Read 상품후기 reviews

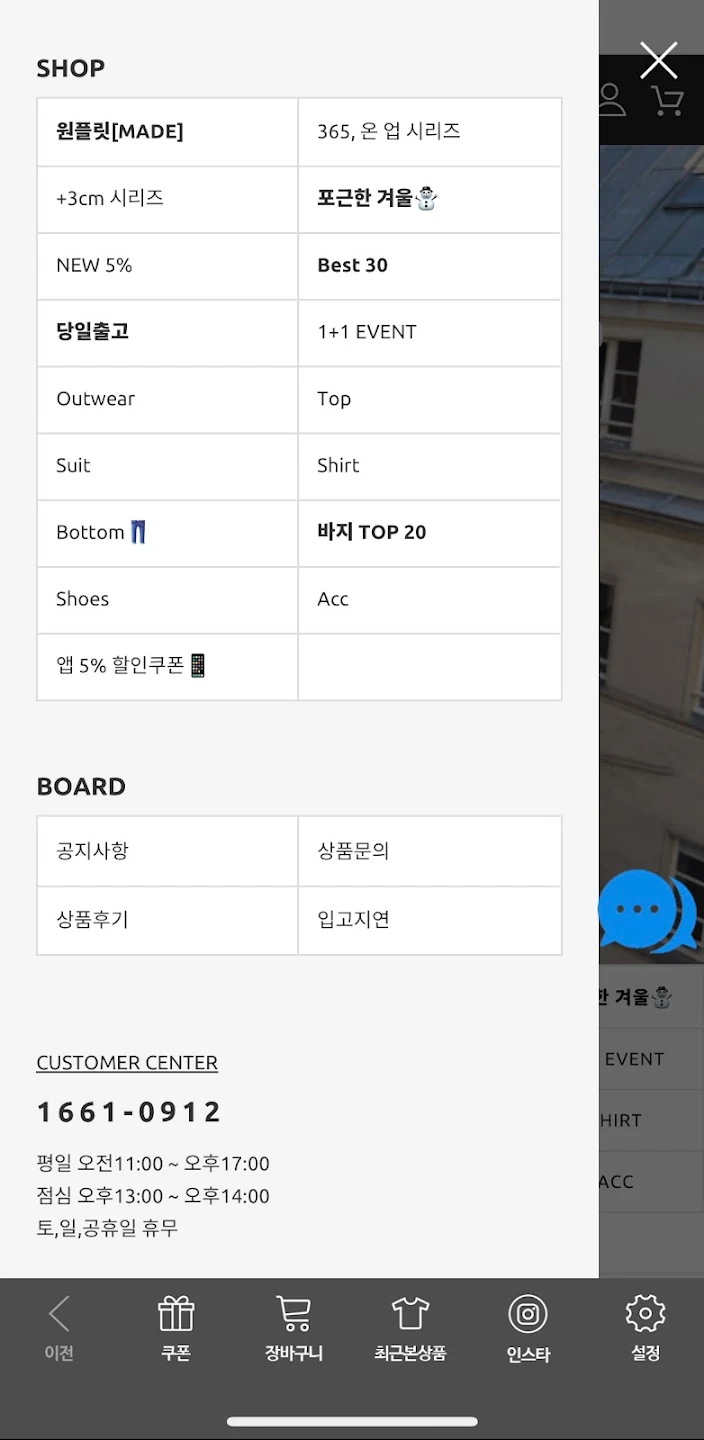(x=167, y=919)
